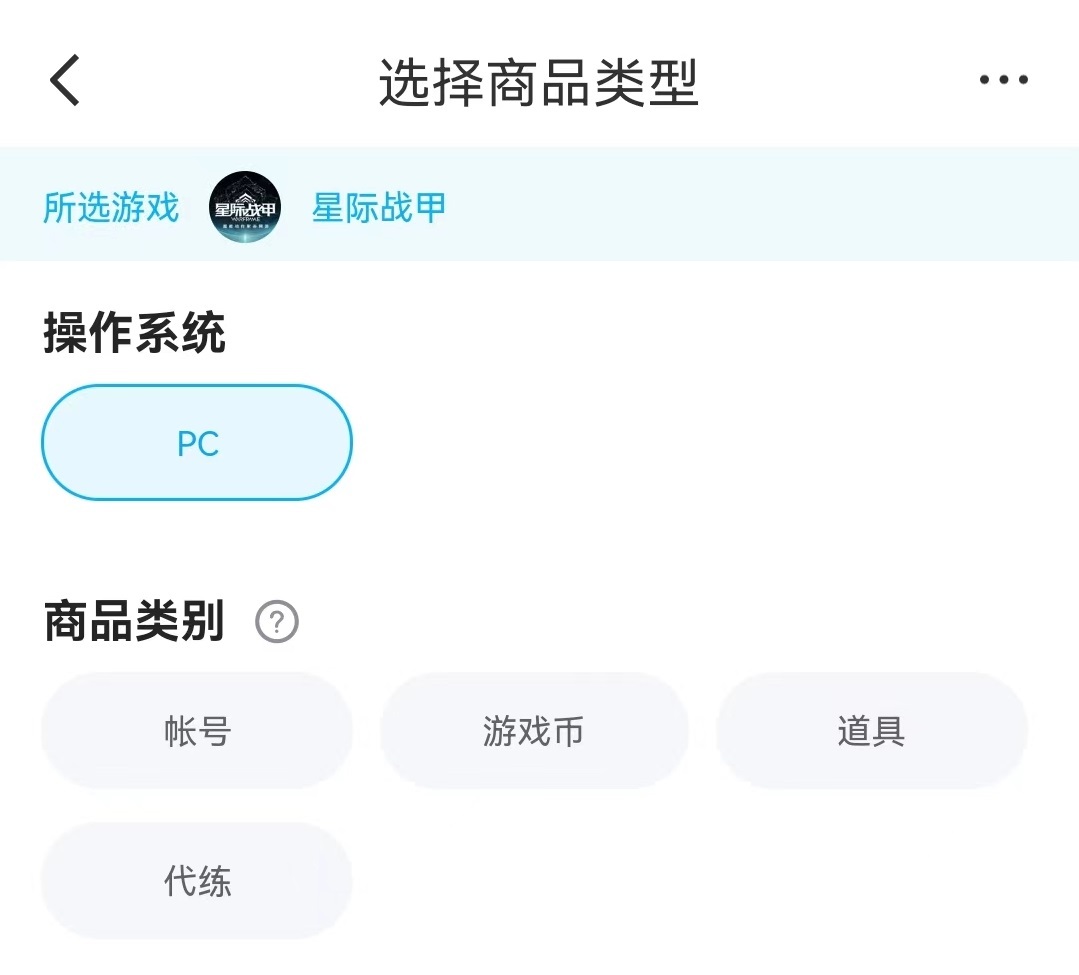Viewport: 1079px width, 975px height.
Task: Select the PC operating system chip
Action: [197, 442]
